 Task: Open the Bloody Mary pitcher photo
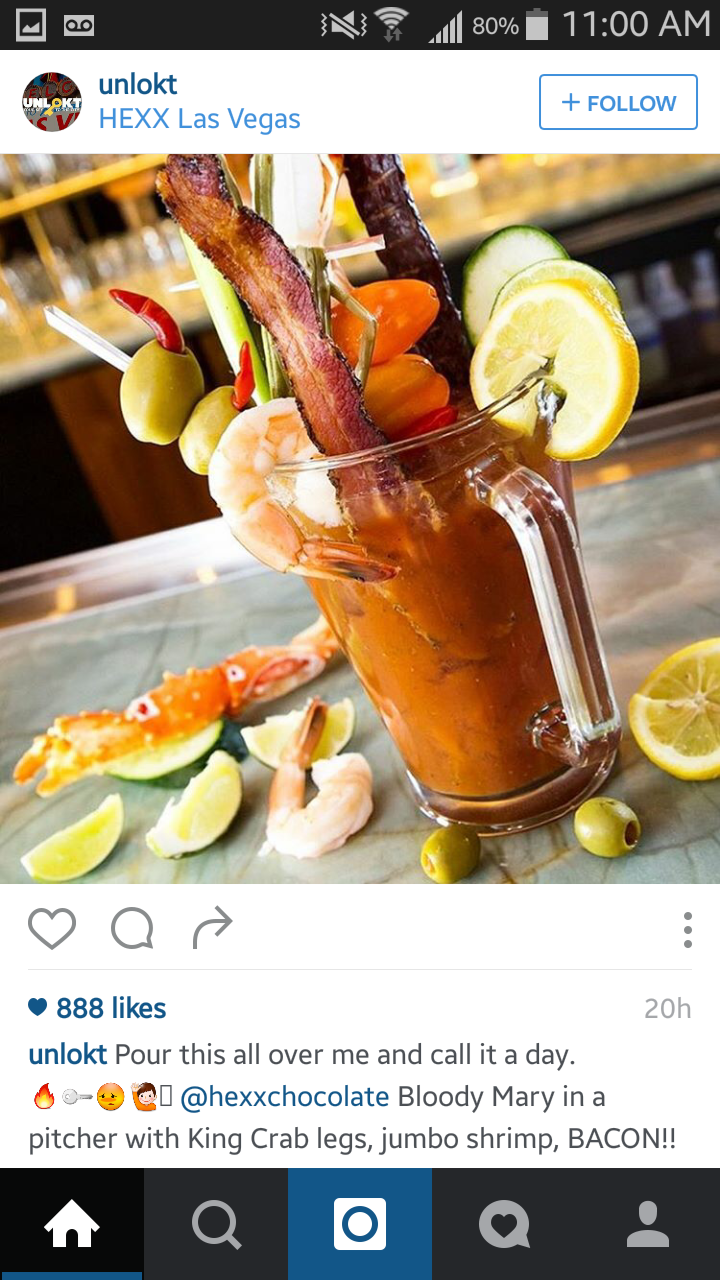(x=360, y=518)
